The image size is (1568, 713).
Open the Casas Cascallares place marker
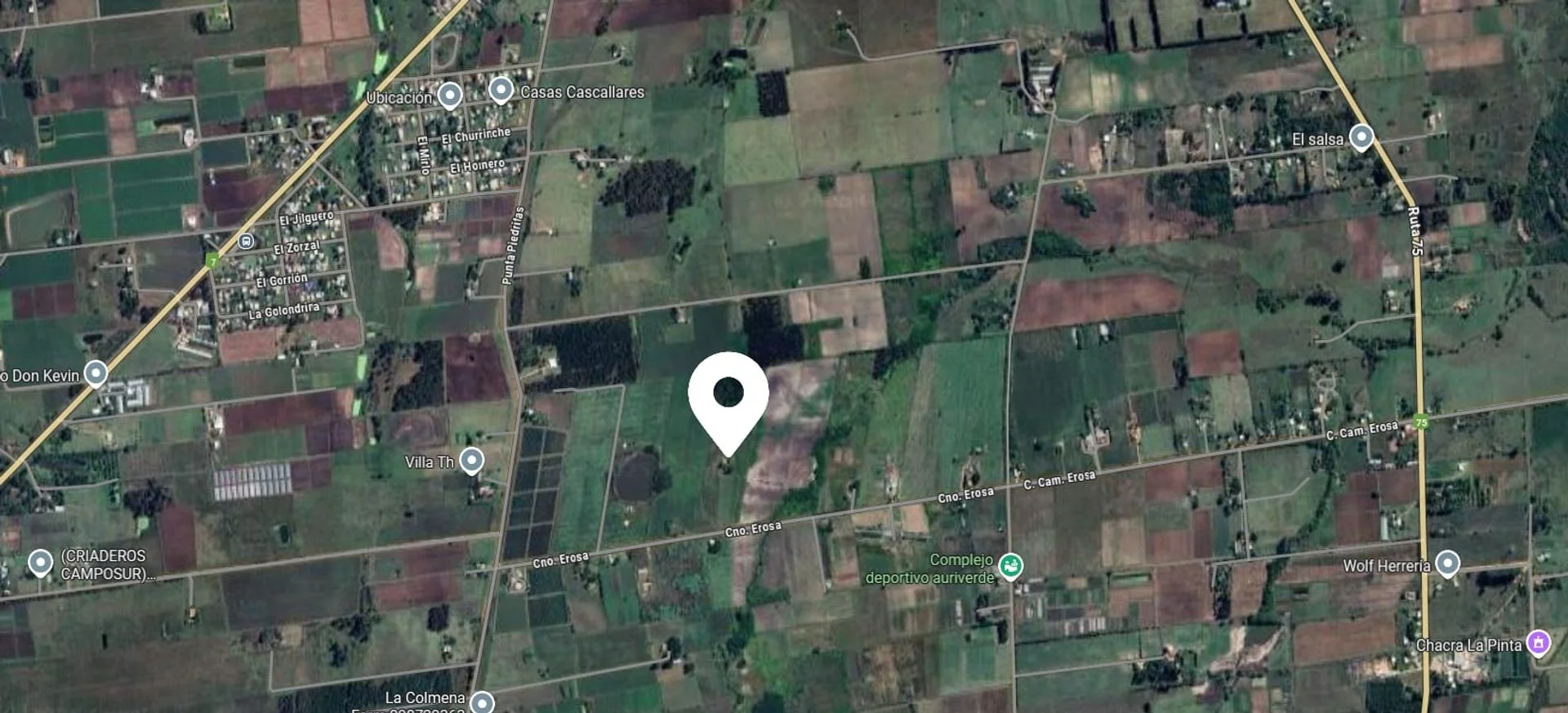click(501, 90)
